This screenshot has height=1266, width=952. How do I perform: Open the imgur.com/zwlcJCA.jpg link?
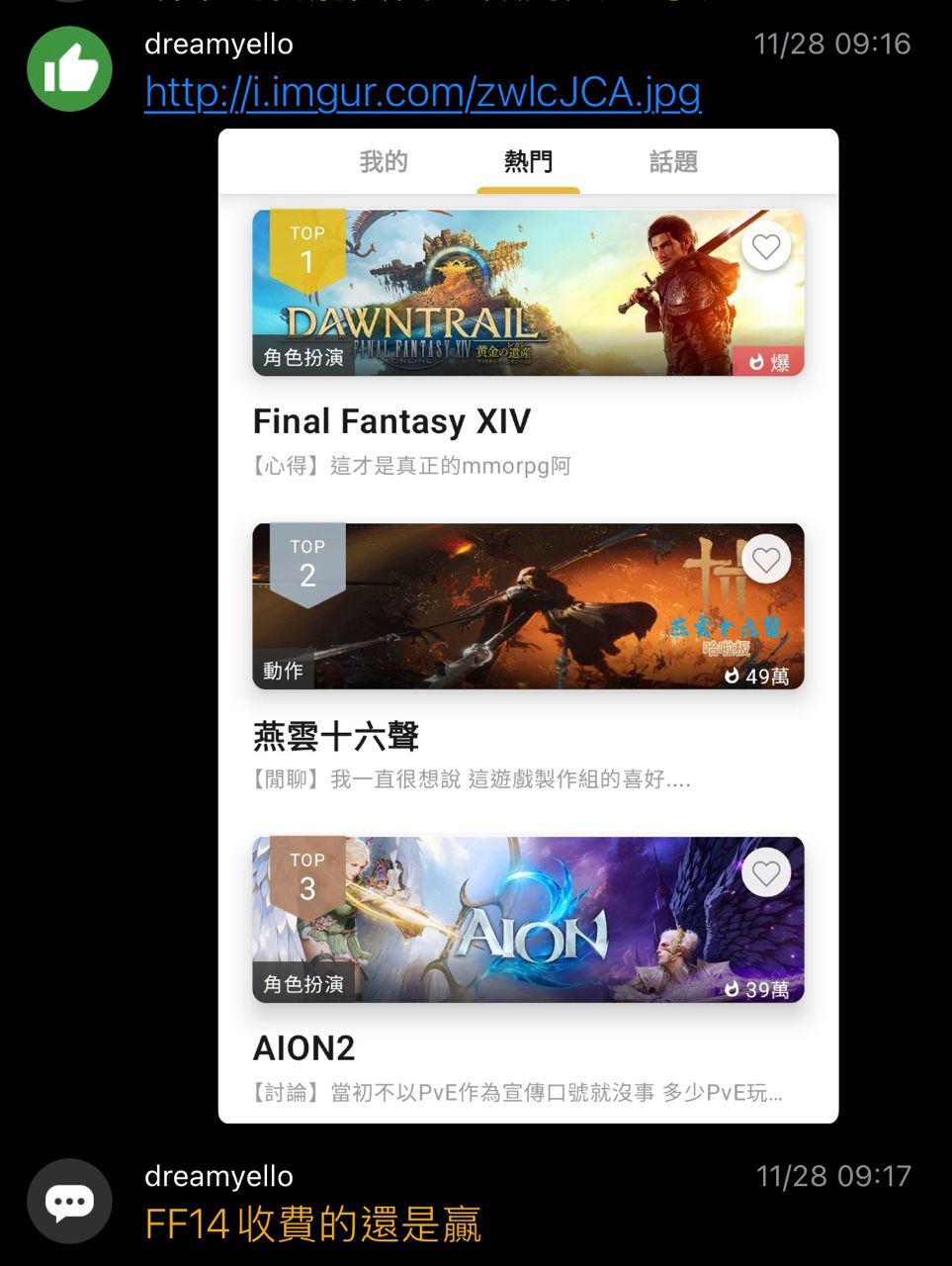[422, 93]
